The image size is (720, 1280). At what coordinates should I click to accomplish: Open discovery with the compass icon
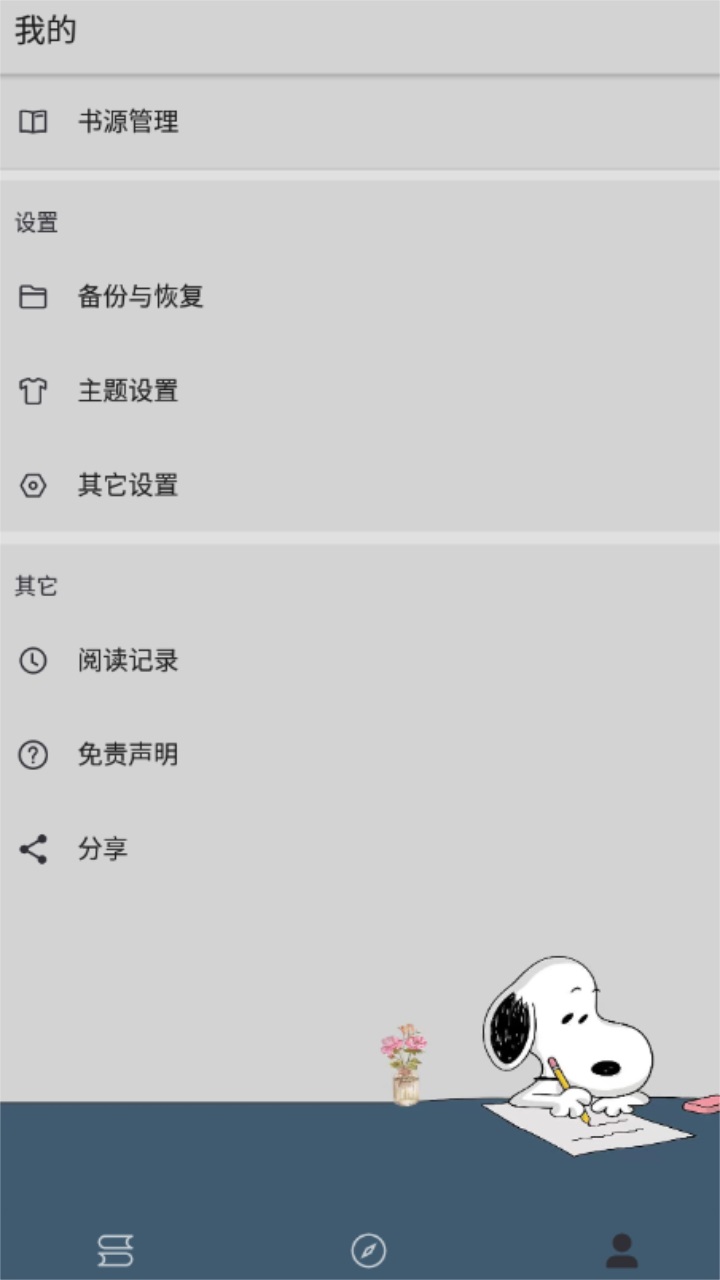click(368, 1250)
